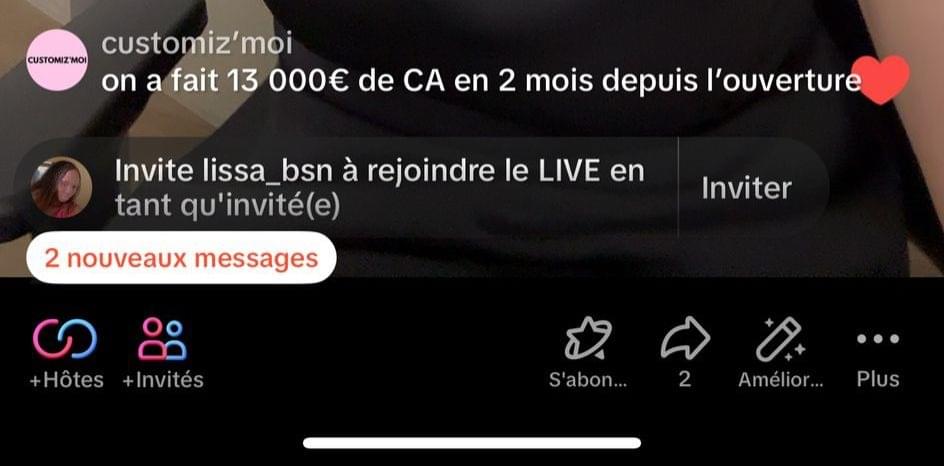
Task: Share the live stream
Action: pyautogui.click(x=685, y=341)
